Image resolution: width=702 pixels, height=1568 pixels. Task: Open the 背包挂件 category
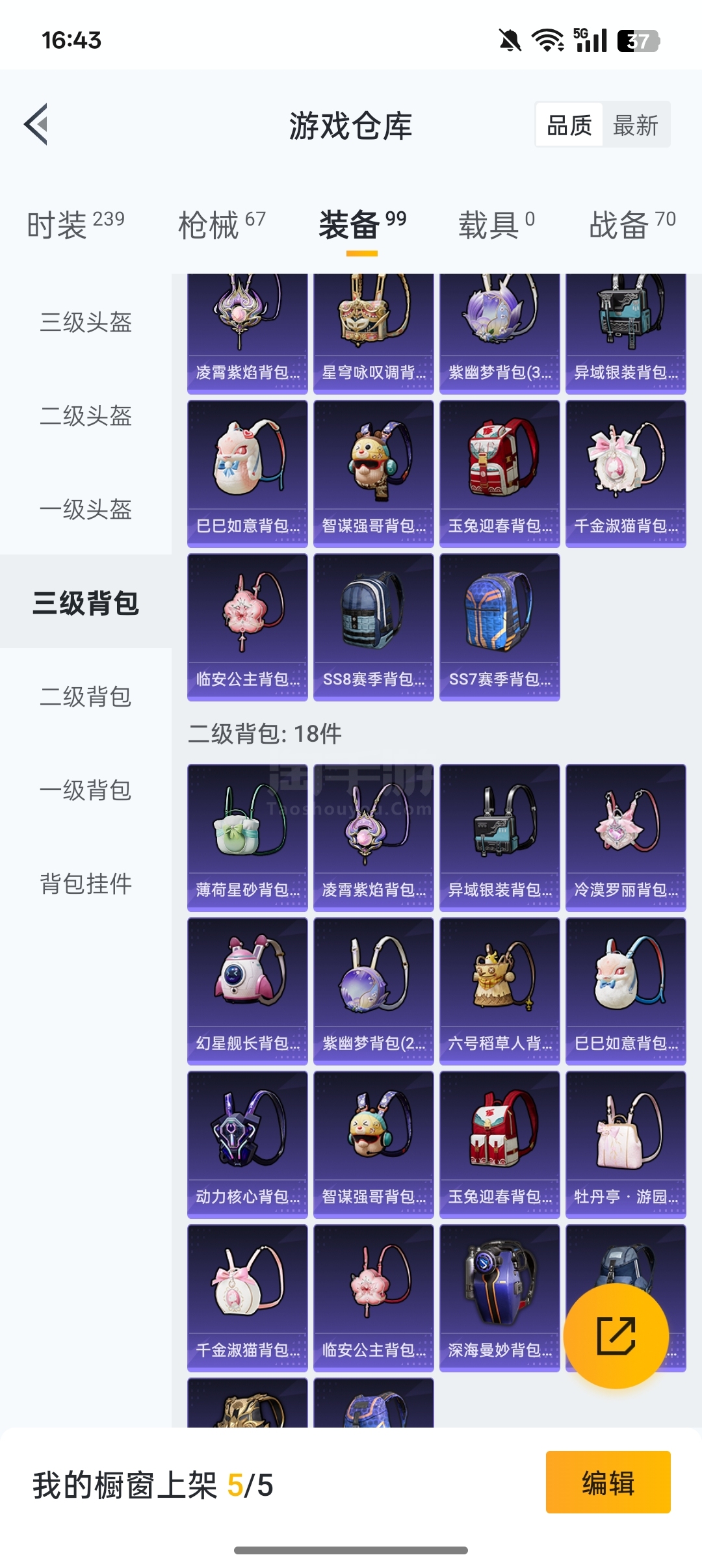[x=86, y=883]
